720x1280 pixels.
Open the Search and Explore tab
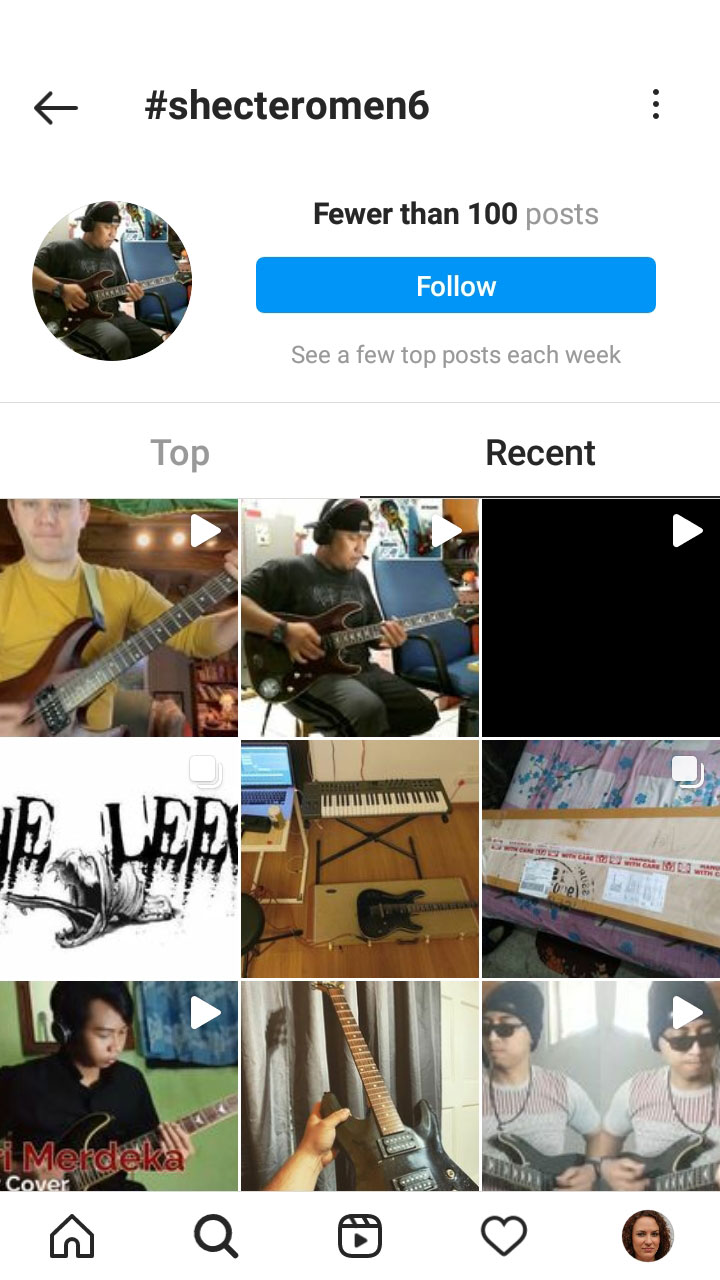216,1237
